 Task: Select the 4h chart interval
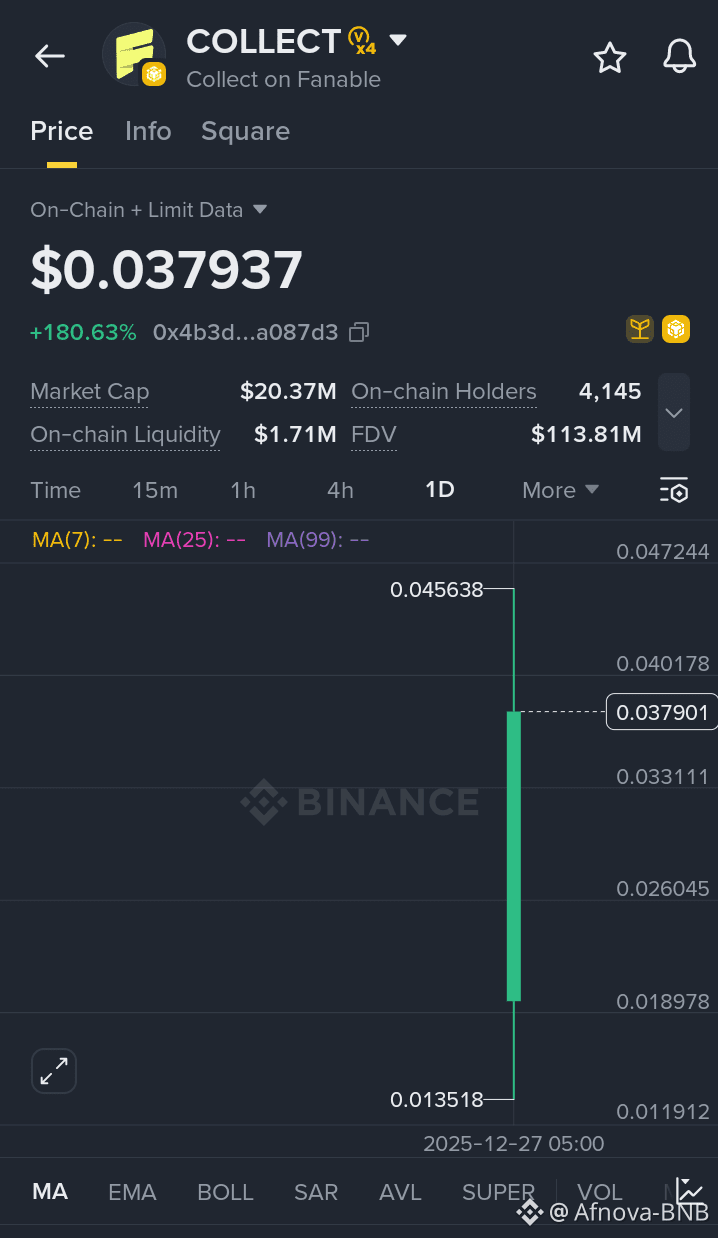click(340, 490)
